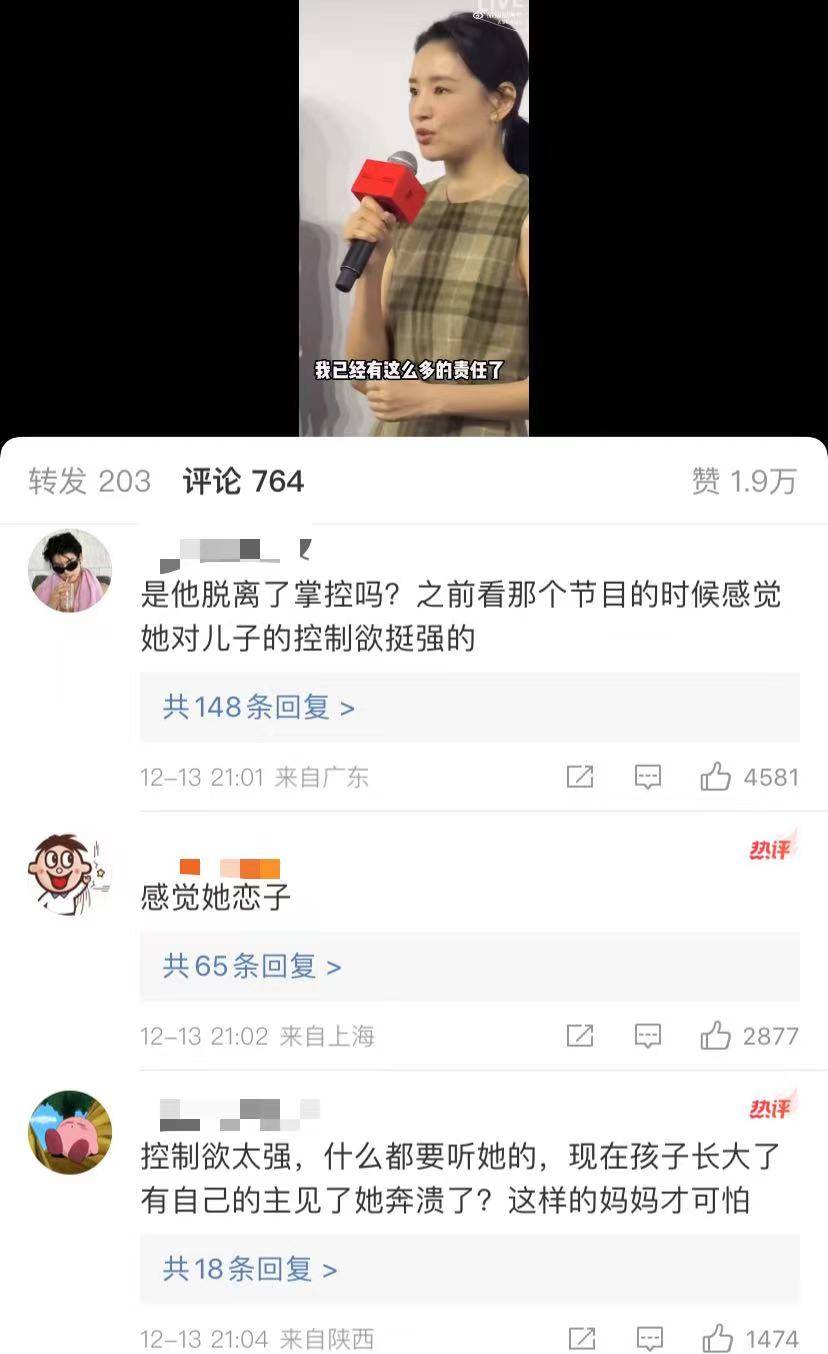The image size is (828, 1354).
Task: Reply to the comment from 广东
Action: pos(648,776)
